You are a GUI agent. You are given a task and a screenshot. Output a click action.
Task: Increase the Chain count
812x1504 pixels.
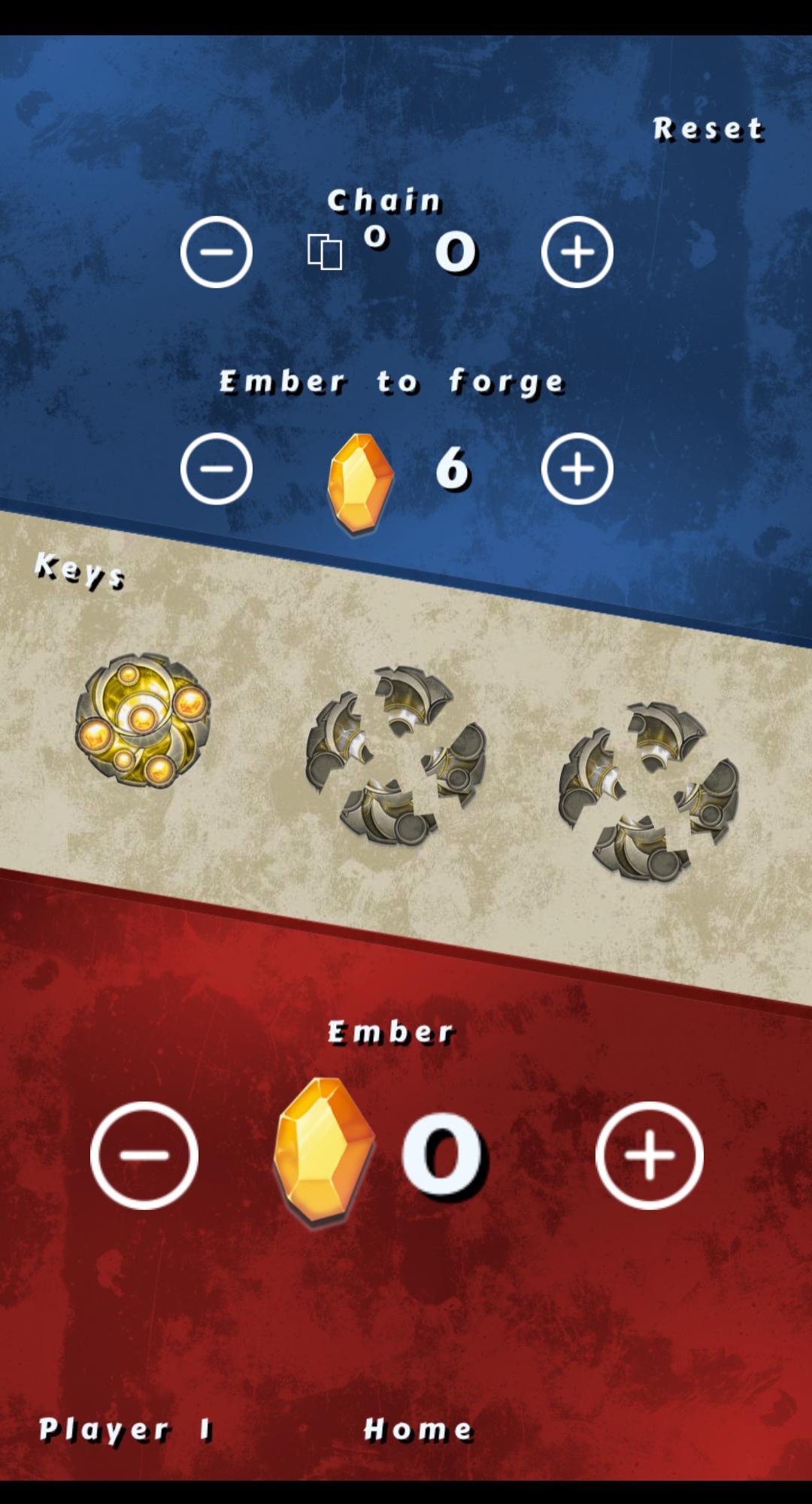pos(577,252)
